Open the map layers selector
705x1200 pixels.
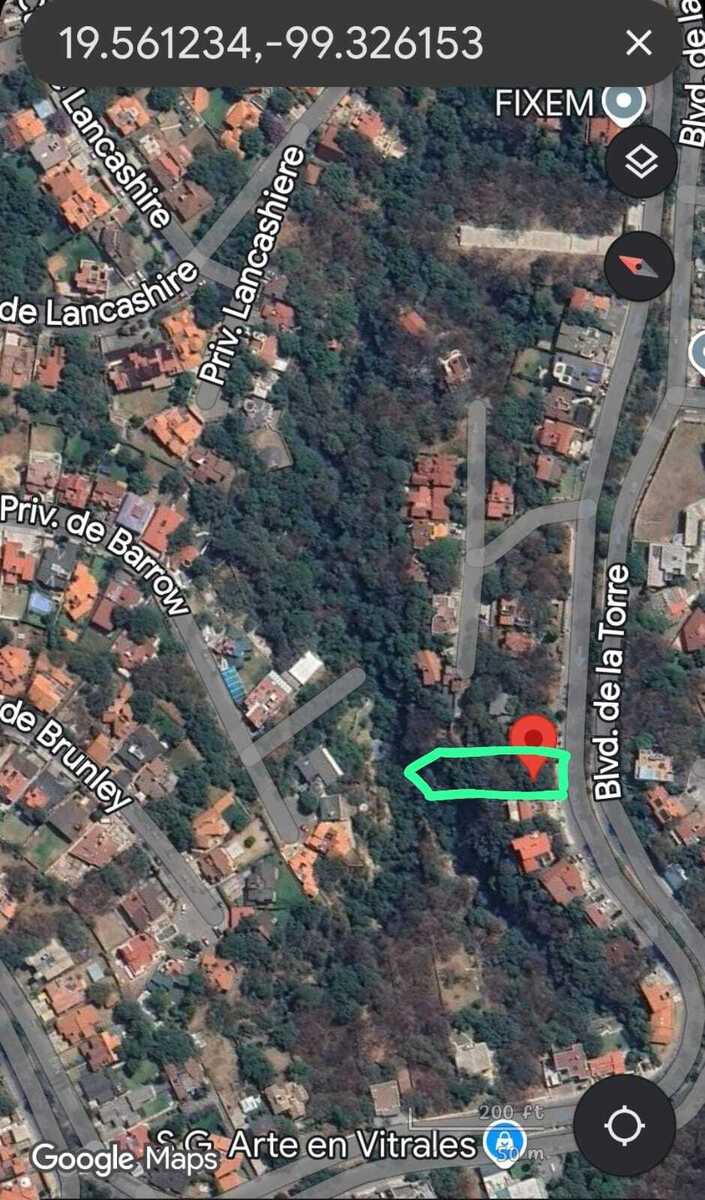[641, 163]
